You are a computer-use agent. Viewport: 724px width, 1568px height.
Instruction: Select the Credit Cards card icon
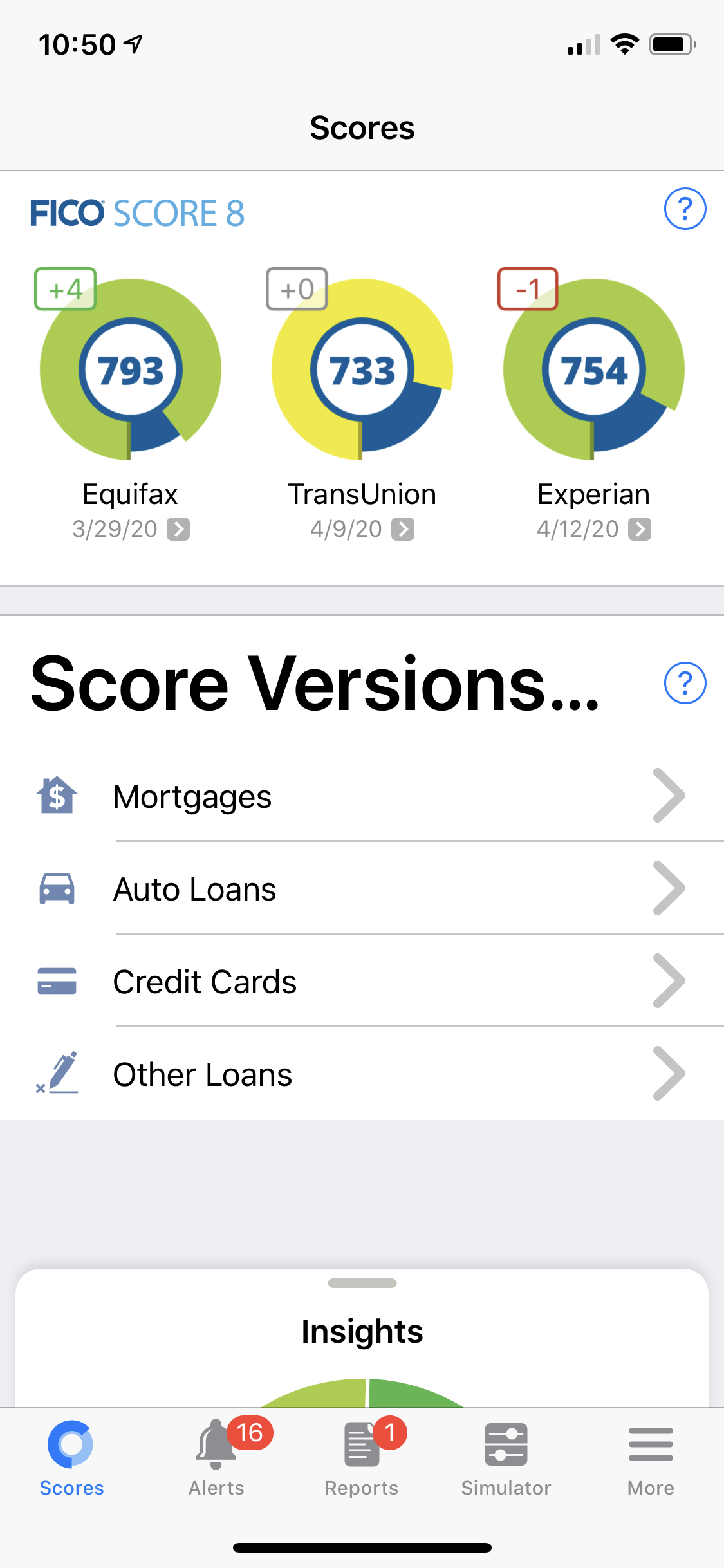click(57, 981)
